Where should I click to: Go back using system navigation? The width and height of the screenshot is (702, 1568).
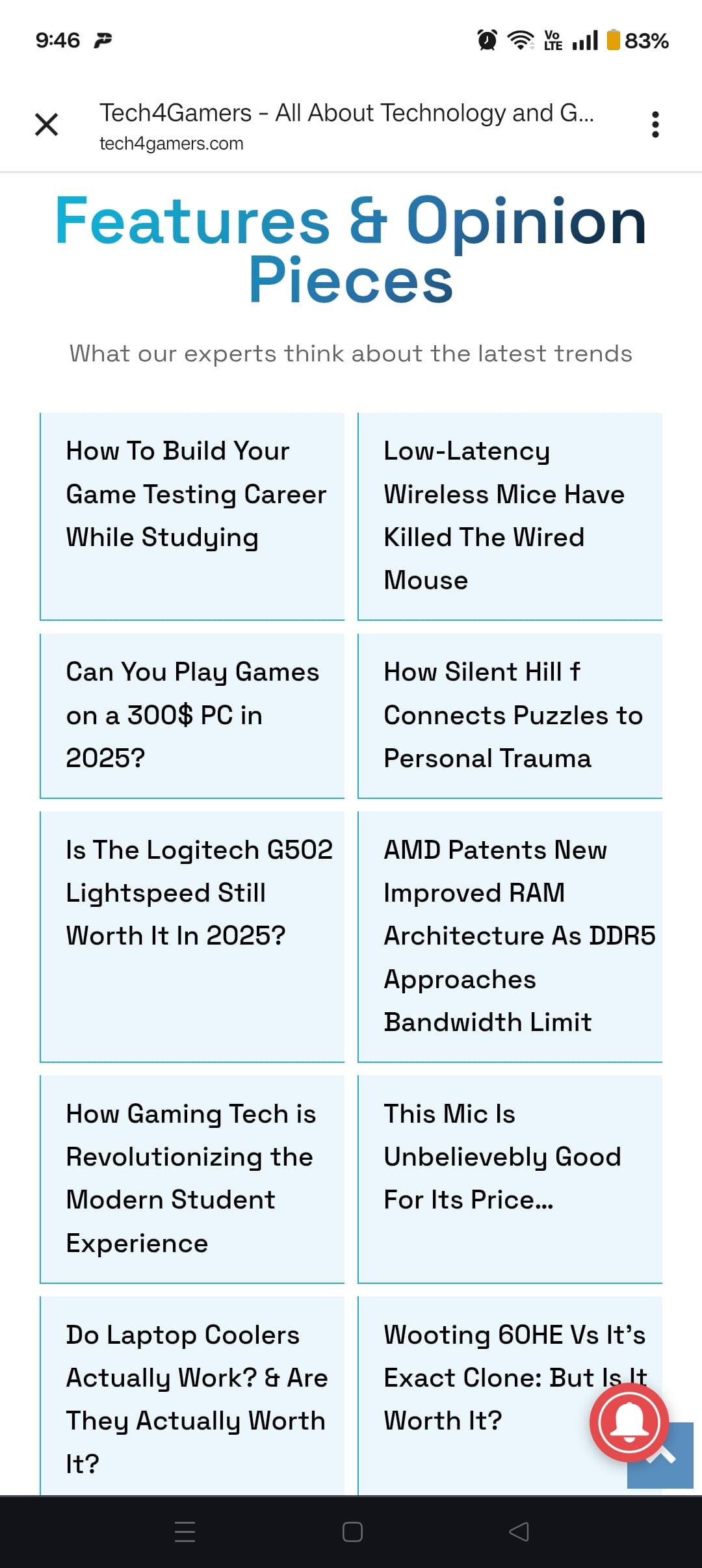pyautogui.click(x=518, y=1532)
